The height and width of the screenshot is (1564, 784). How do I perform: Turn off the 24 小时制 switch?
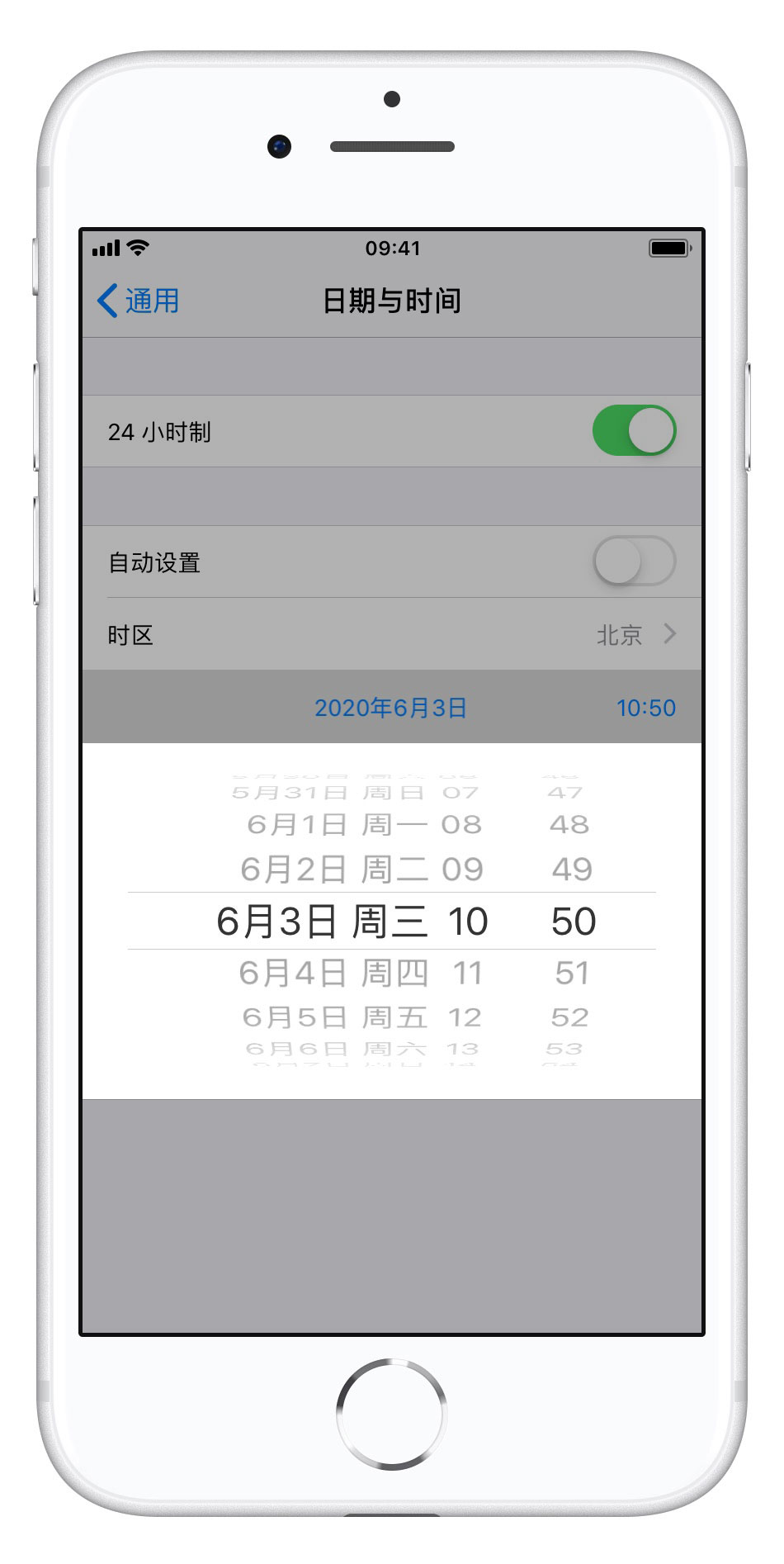[634, 430]
